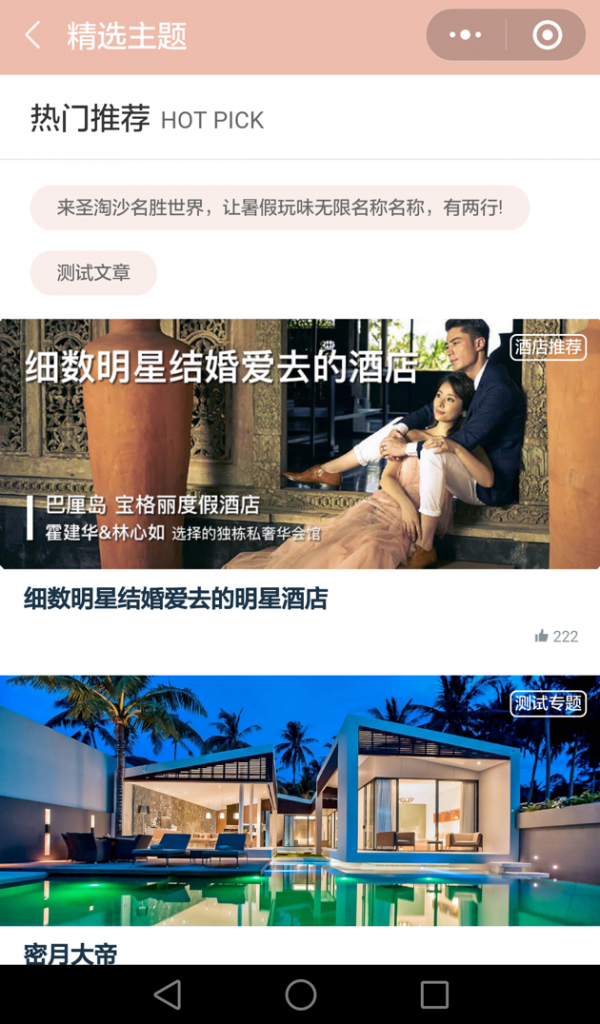This screenshot has width=600, height=1024.
Task: Open the 来圣淘沙名胜世界 recommendation chip
Action: [x=279, y=208]
